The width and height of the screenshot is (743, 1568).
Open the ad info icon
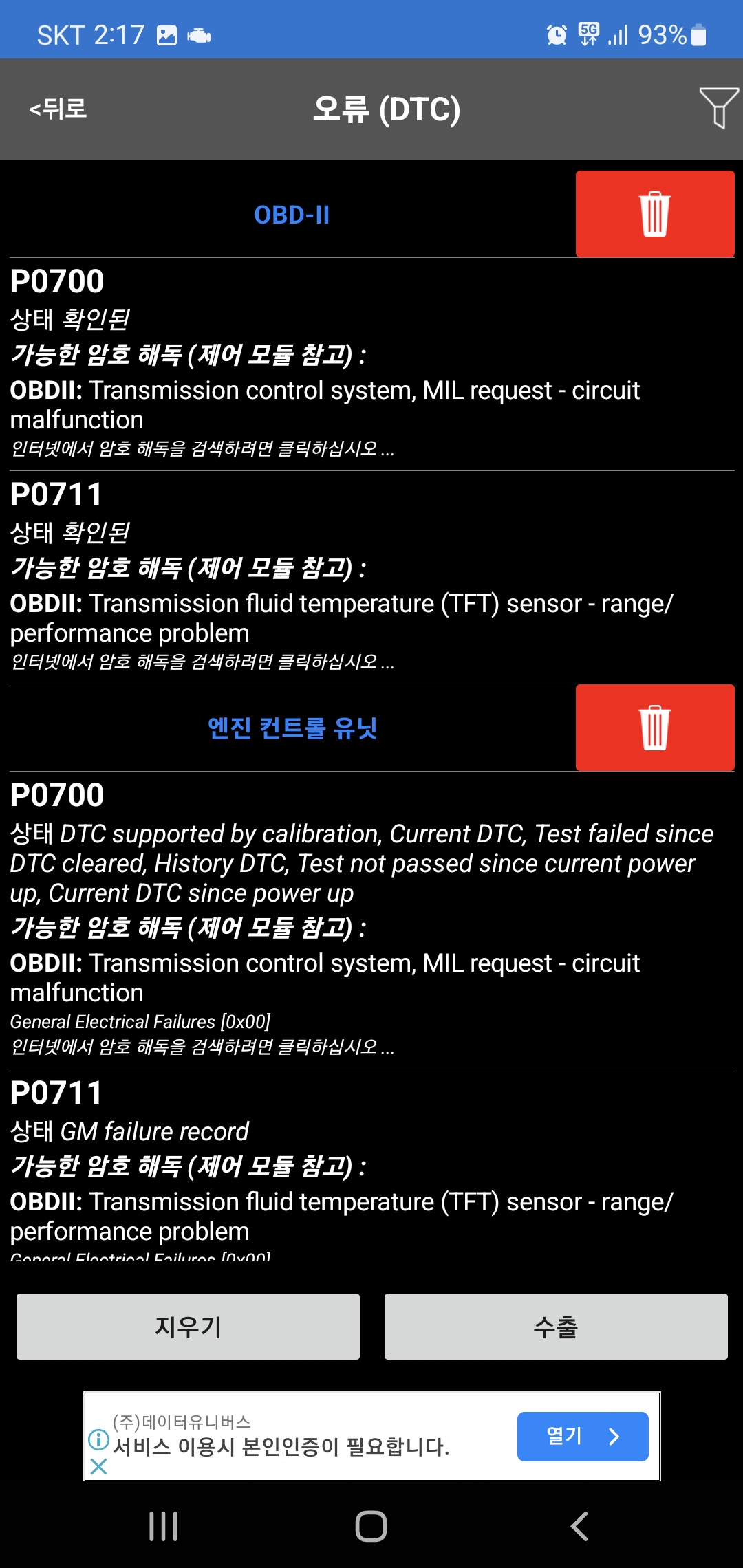99,1439
